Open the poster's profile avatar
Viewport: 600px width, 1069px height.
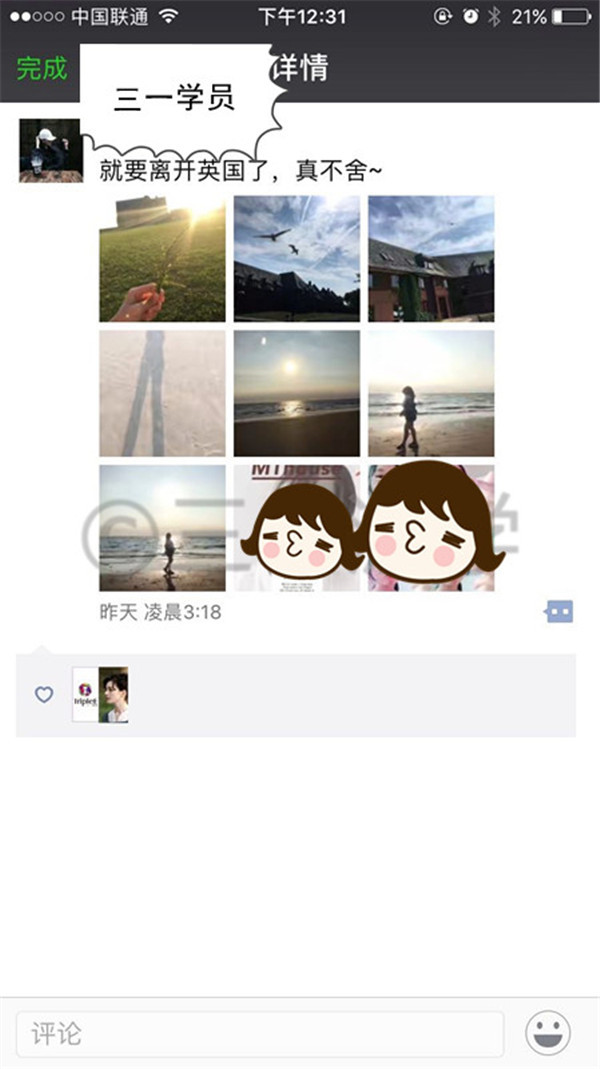click(50, 151)
